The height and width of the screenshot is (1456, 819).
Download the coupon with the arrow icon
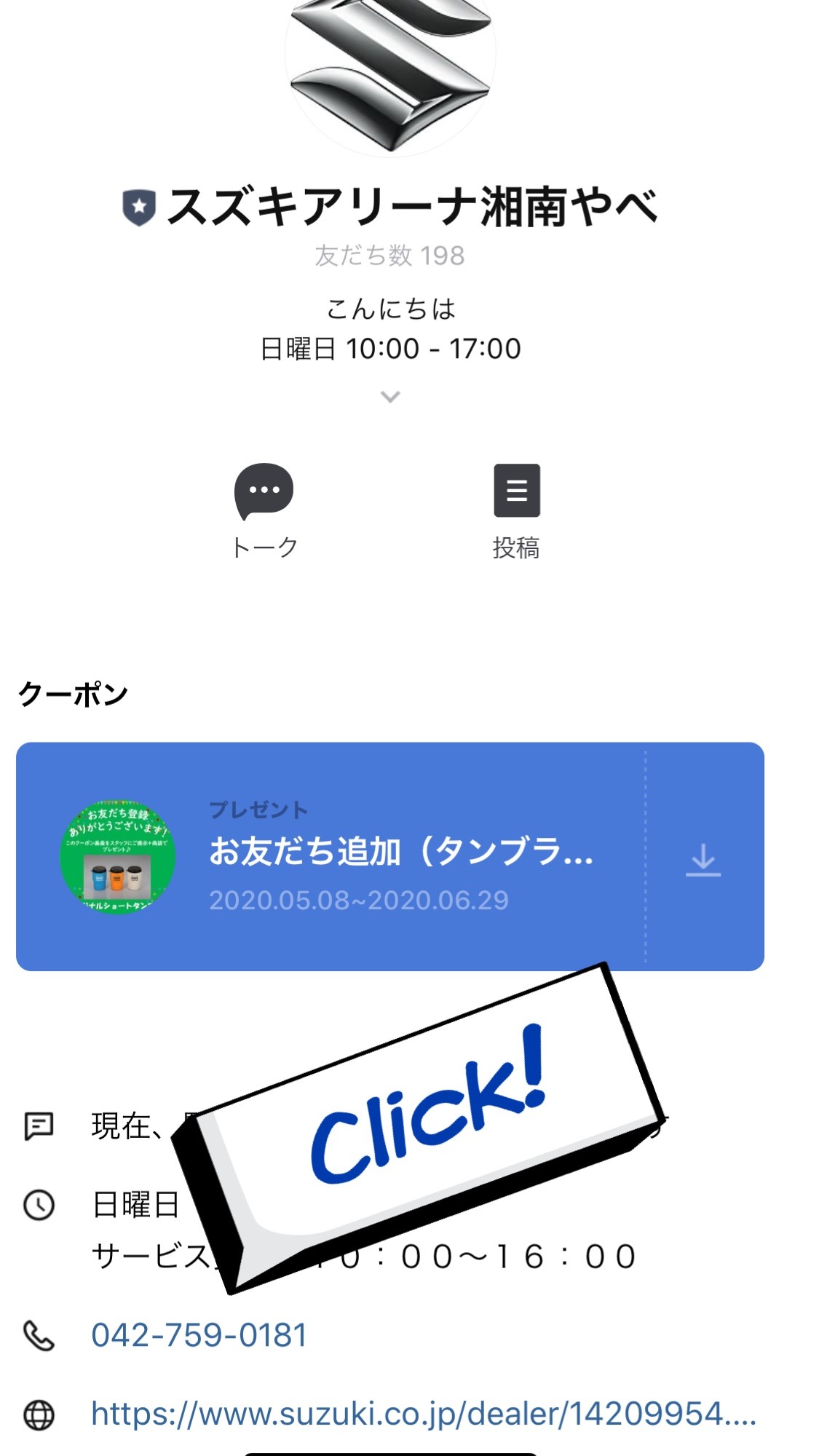[x=703, y=859]
